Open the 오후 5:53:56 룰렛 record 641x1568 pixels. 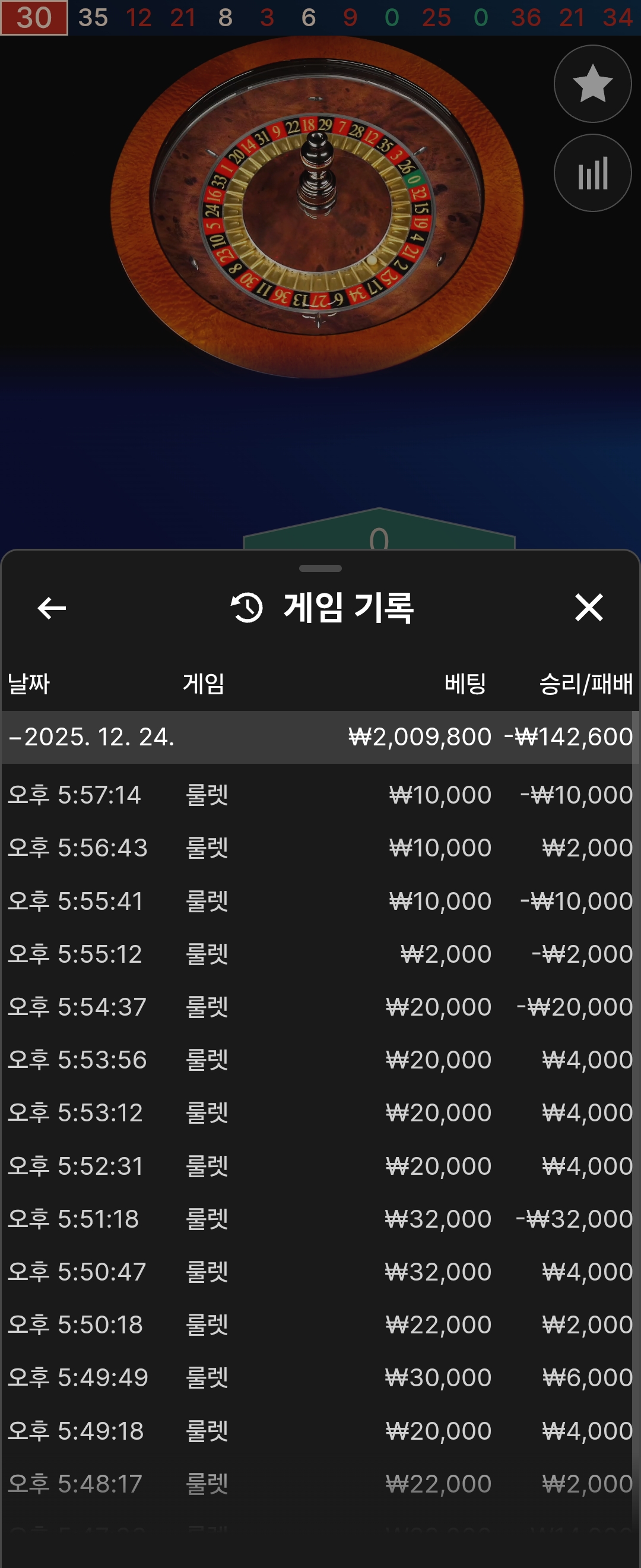click(x=320, y=1060)
